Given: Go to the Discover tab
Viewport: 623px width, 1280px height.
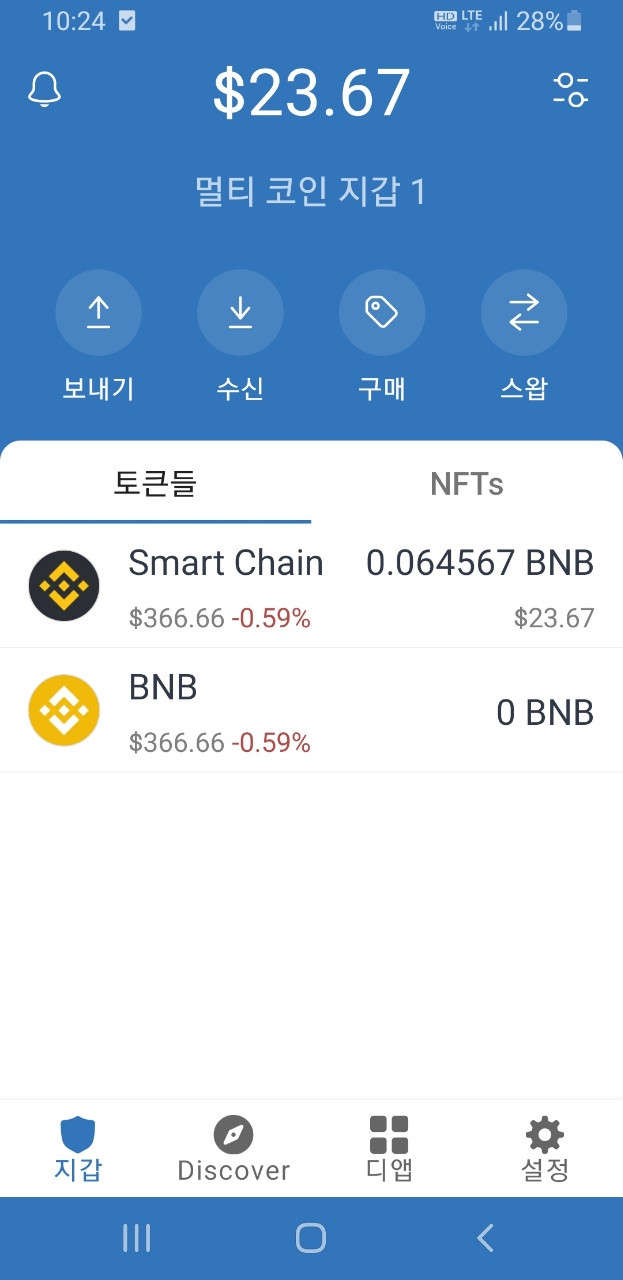Looking at the screenshot, I should click(234, 1150).
